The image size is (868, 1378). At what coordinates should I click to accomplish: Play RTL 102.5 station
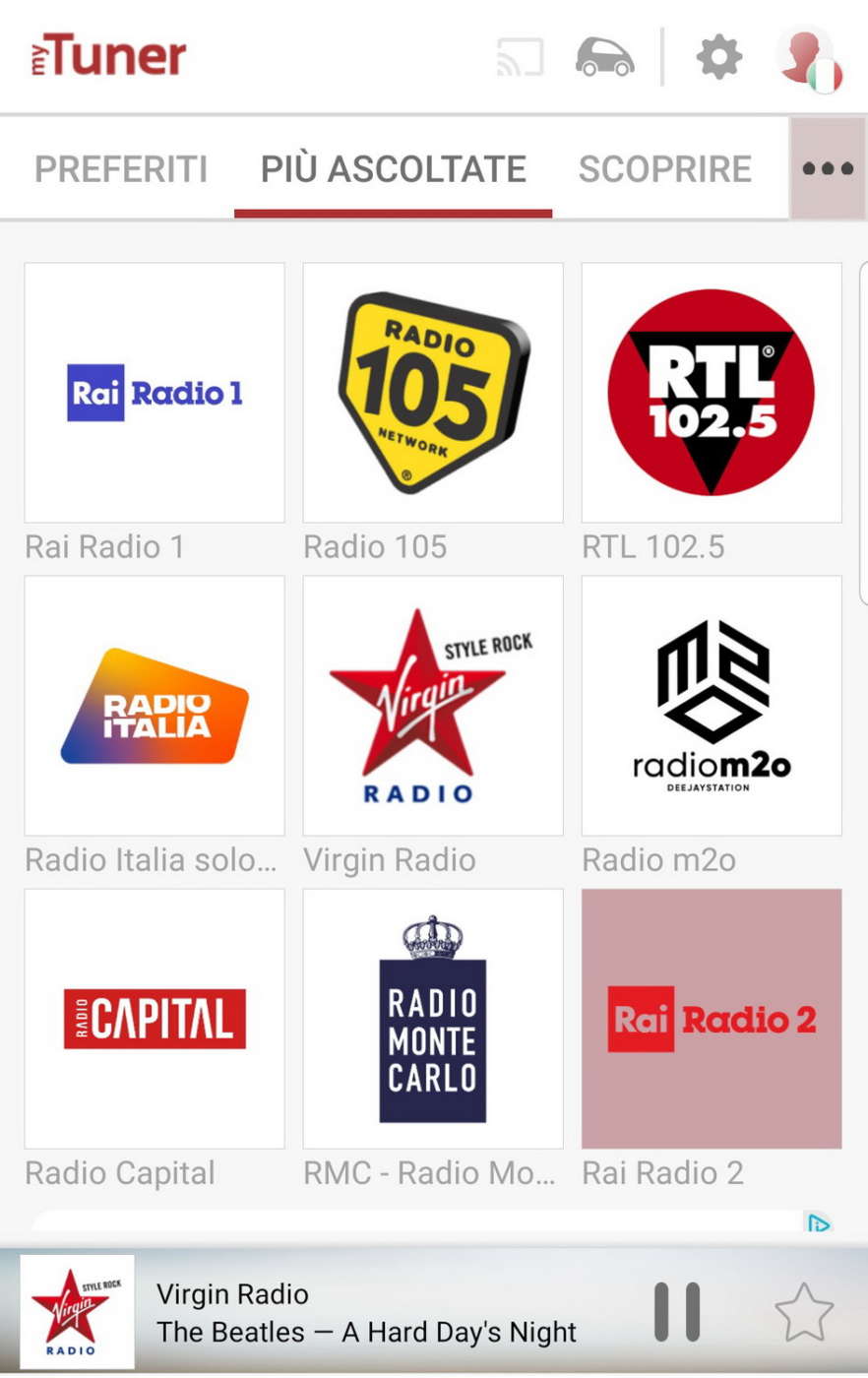click(x=712, y=393)
